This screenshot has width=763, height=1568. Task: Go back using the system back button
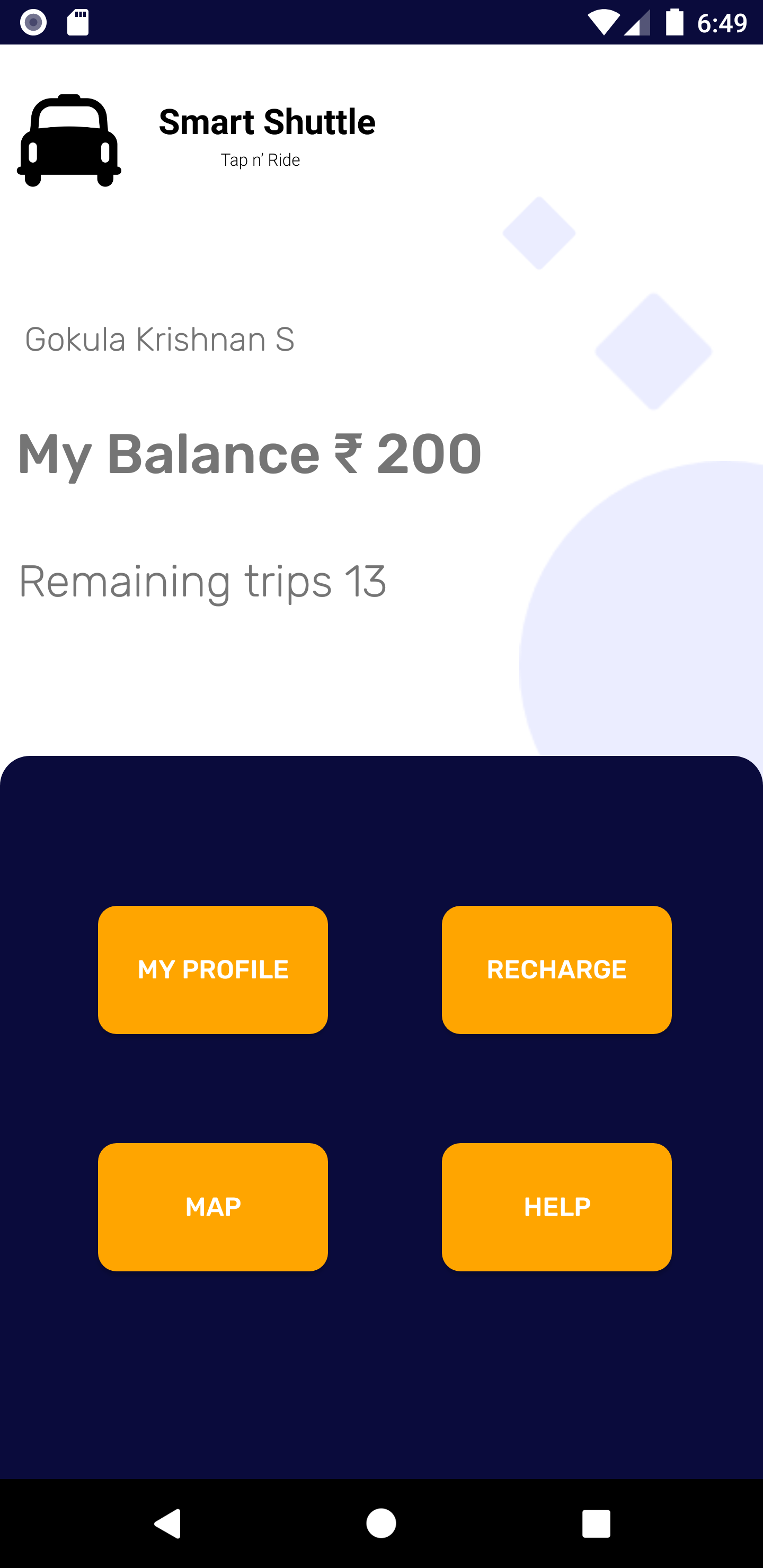tap(167, 1523)
